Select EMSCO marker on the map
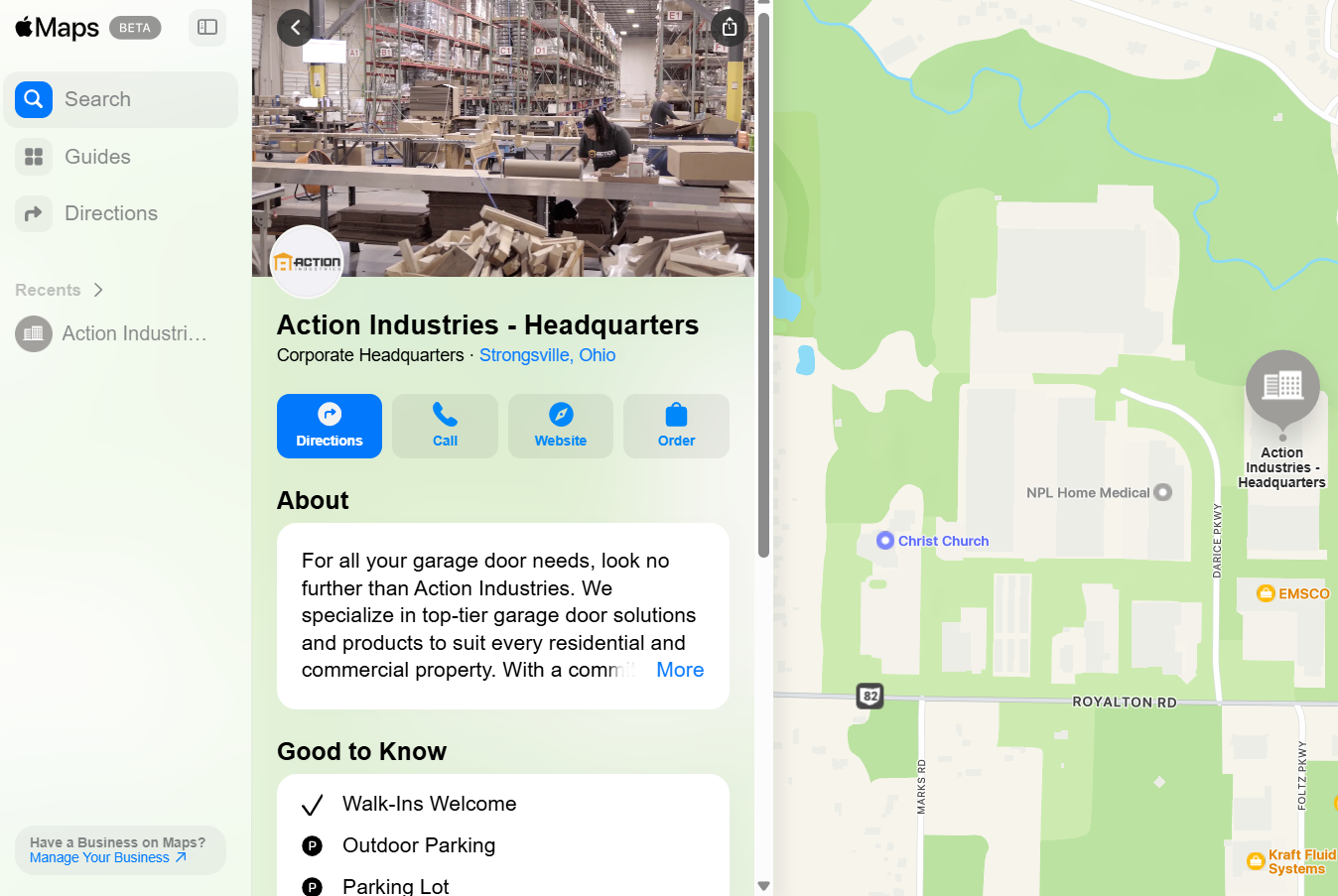 [1266, 593]
